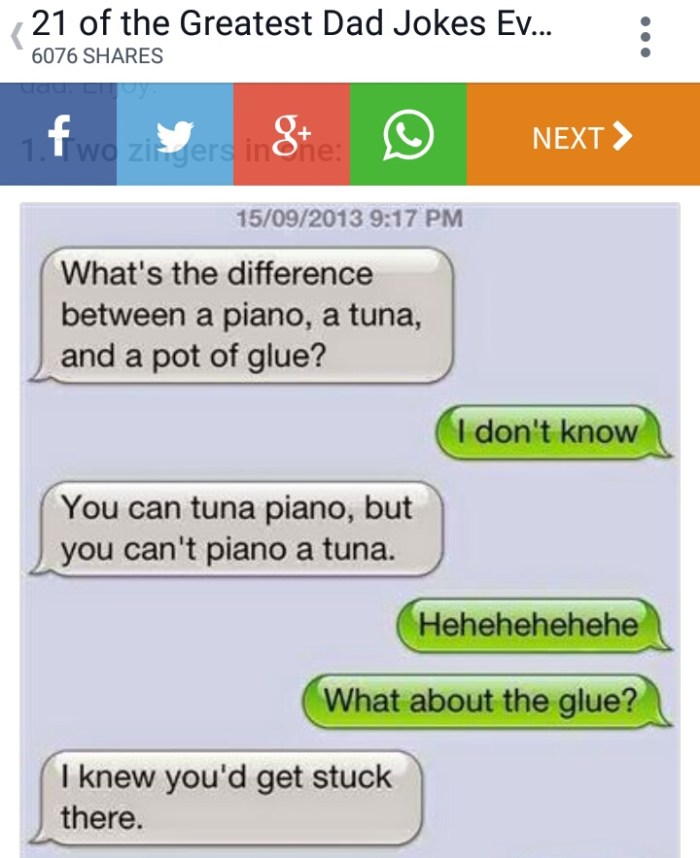Screen dimensions: 700x858
Task: Open the three-dot overflow menu
Action: (x=646, y=38)
